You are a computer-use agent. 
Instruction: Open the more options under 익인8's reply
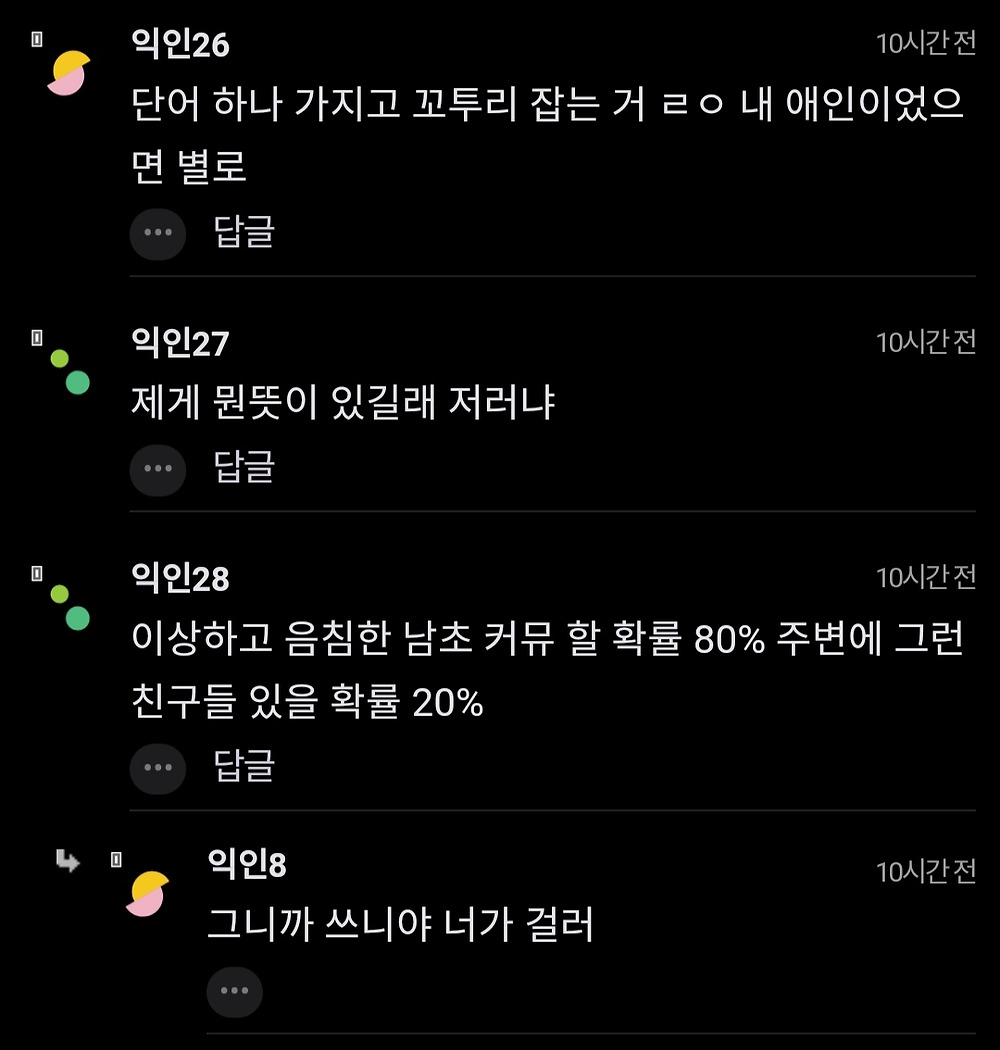[x=234, y=992]
